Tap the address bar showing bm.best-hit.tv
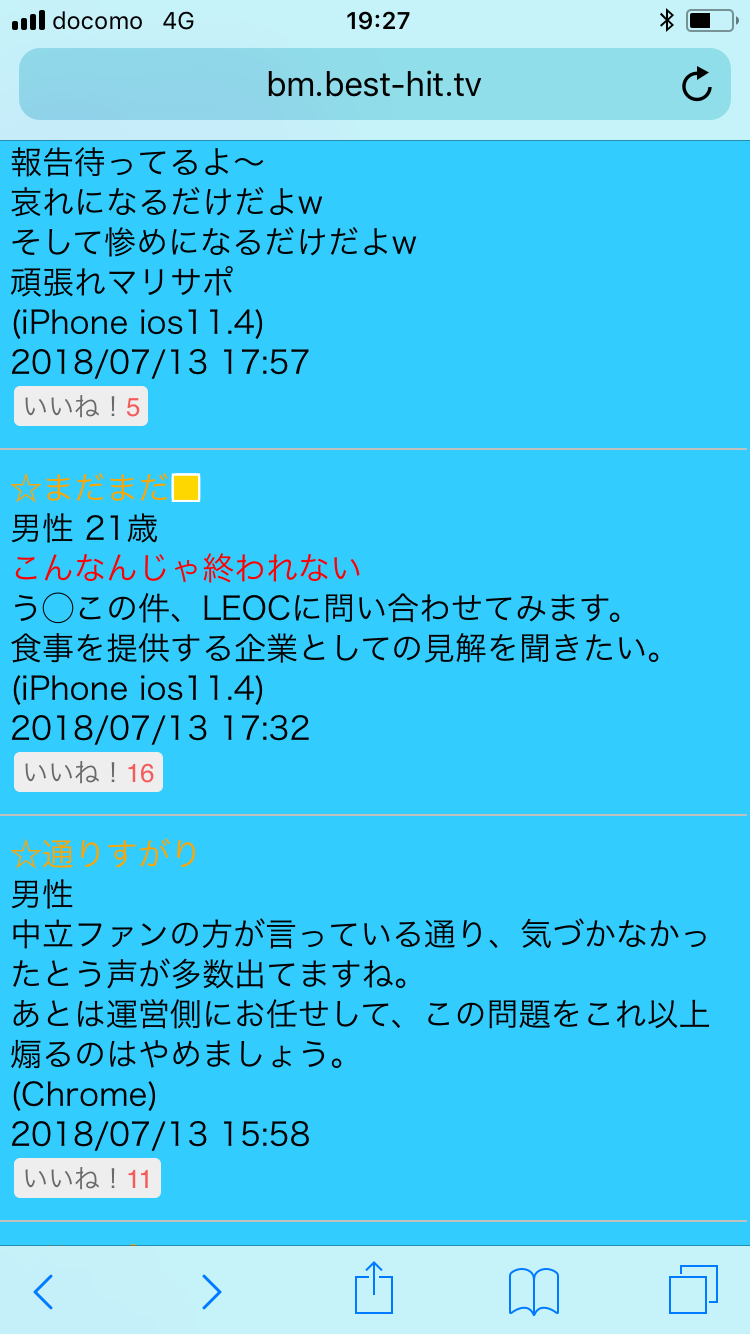Screen dimensions: 750x1334 tap(374, 85)
